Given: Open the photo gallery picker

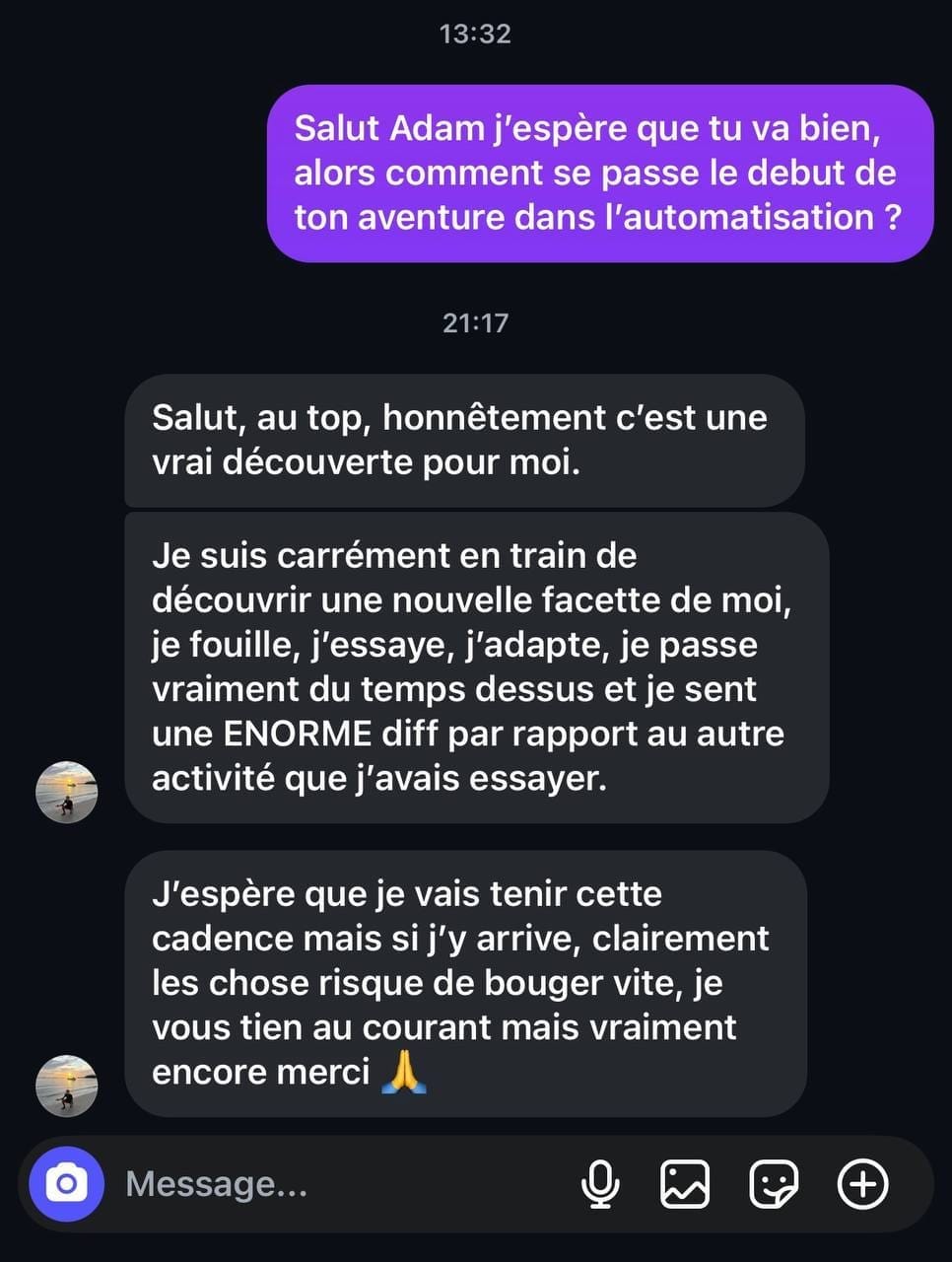Looking at the screenshot, I should pyautogui.click(x=684, y=1183).
